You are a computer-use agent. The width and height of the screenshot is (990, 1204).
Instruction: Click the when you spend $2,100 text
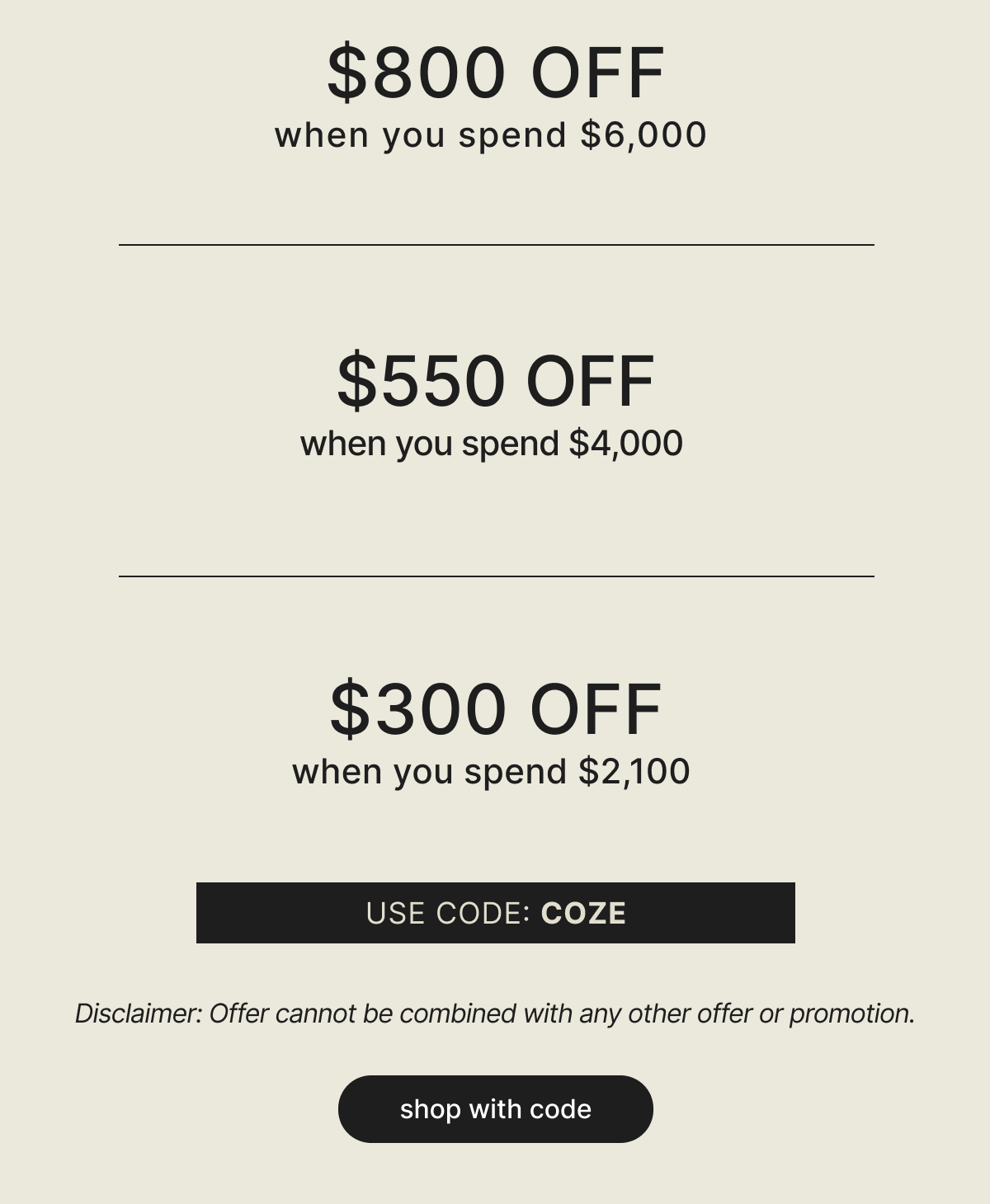tap(491, 772)
